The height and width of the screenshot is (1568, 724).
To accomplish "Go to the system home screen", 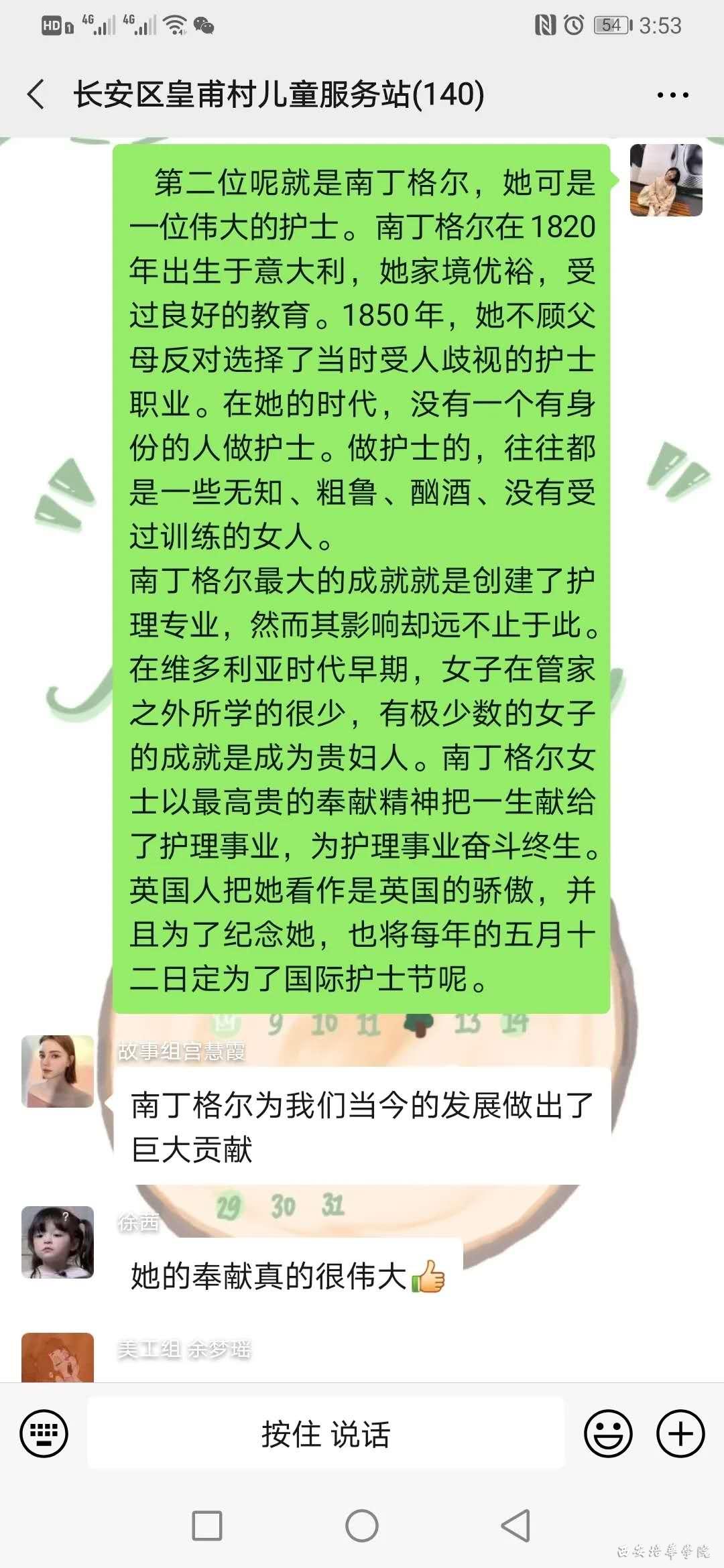I will [x=362, y=1526].
